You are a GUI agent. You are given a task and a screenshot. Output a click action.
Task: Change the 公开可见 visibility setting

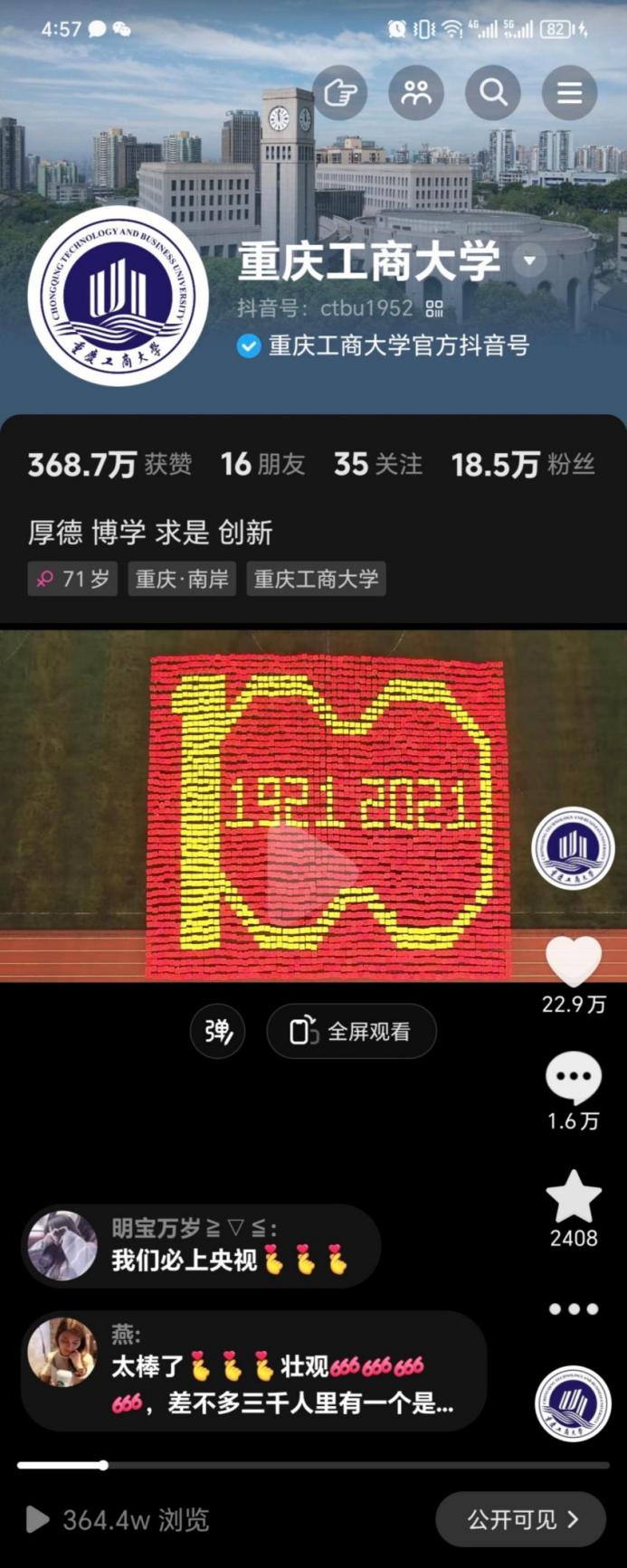click(521, 1519)
